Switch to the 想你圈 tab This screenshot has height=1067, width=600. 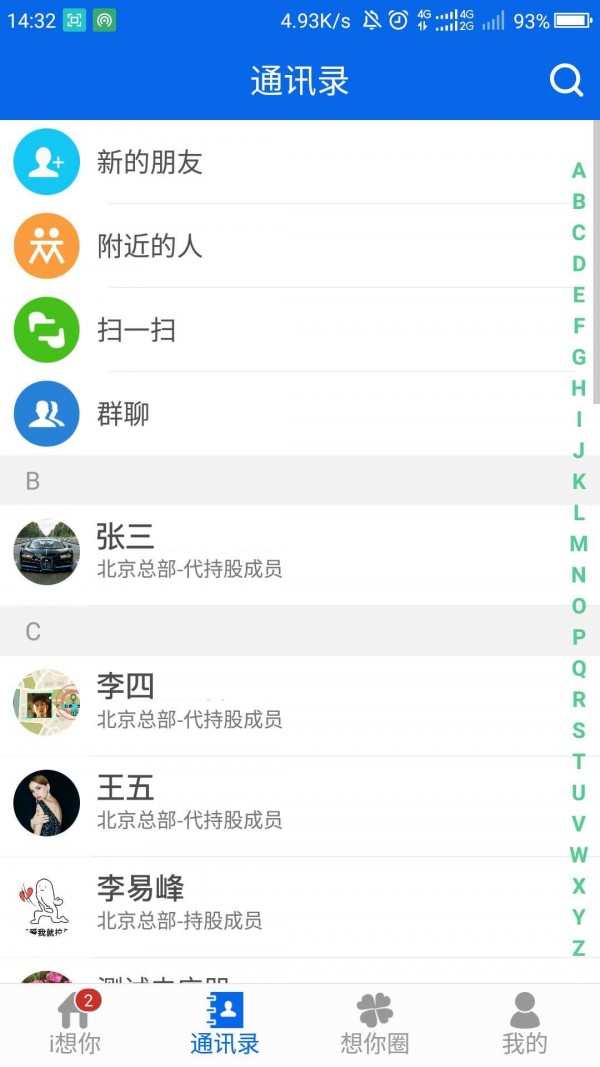(x=375, y=1024)
